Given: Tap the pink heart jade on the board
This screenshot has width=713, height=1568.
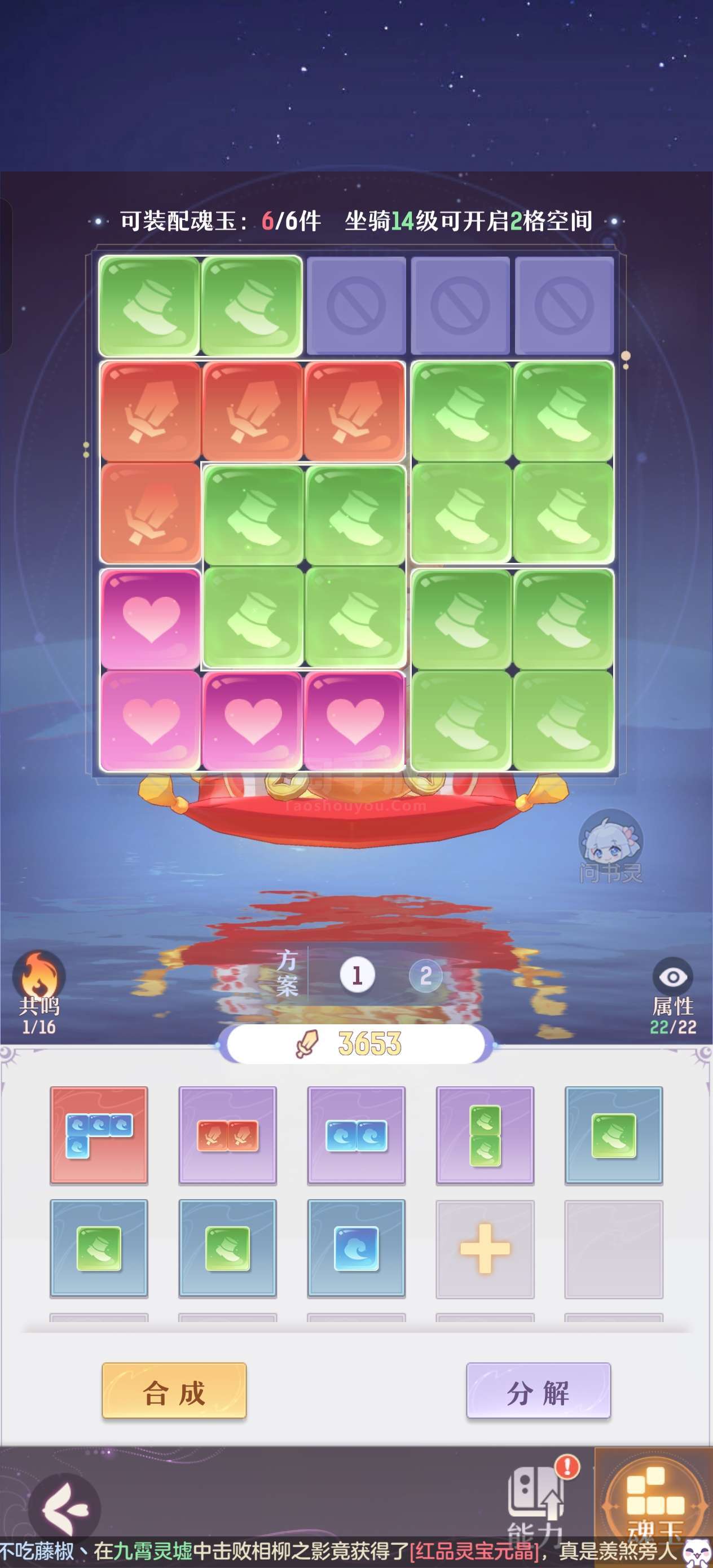Looking at the screenshot, I should [x=252, y=720].
